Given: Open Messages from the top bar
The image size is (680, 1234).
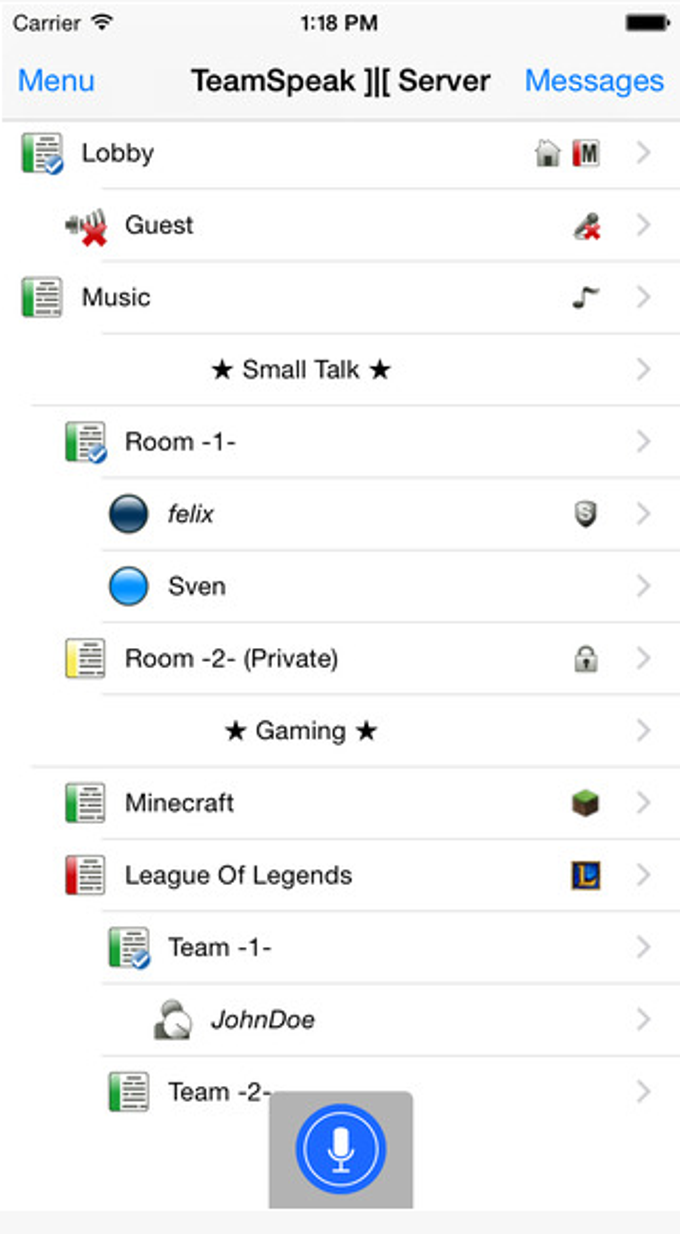Looking at the screenshot, I should (x=594, y=81).
